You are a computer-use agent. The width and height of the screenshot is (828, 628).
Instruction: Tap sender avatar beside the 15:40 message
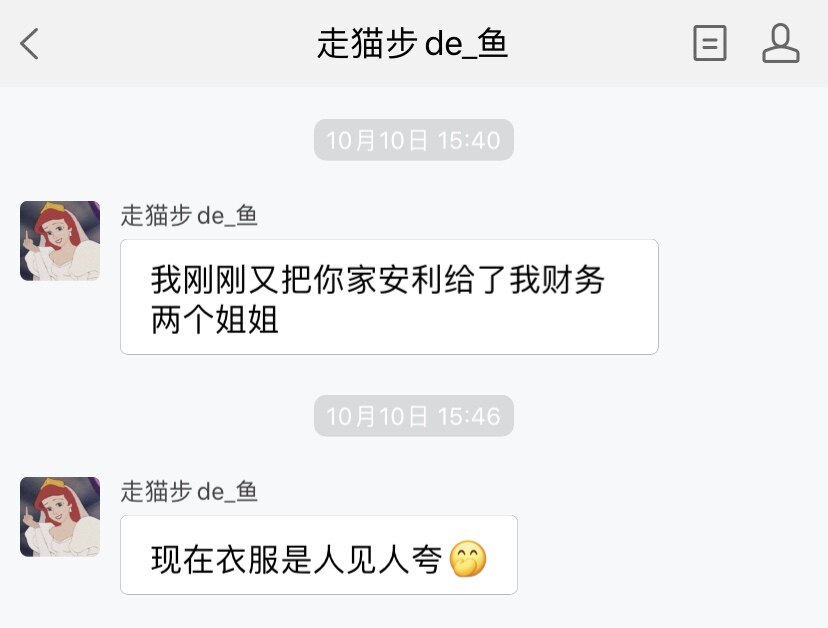(x=60, y=241)
